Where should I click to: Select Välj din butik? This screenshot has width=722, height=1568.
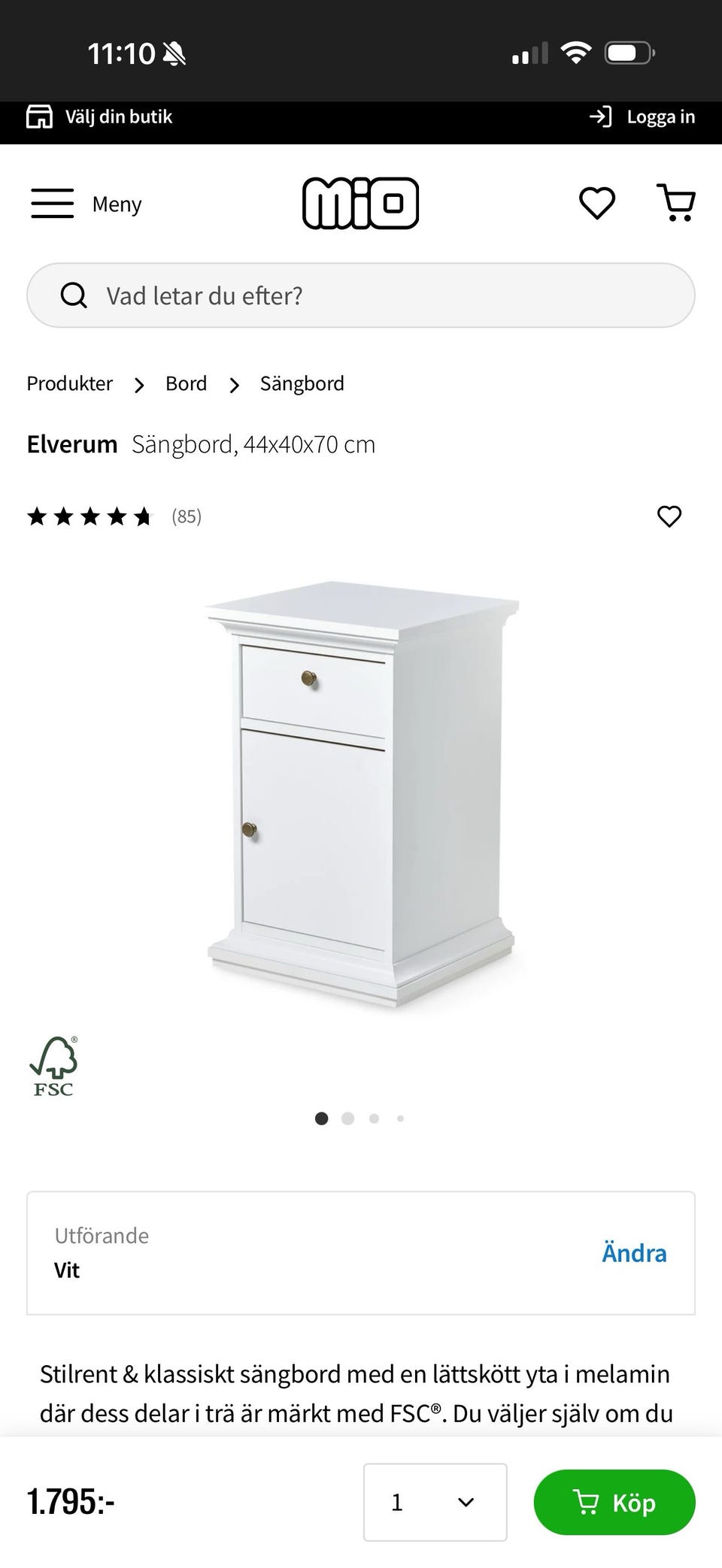(99, 117)
